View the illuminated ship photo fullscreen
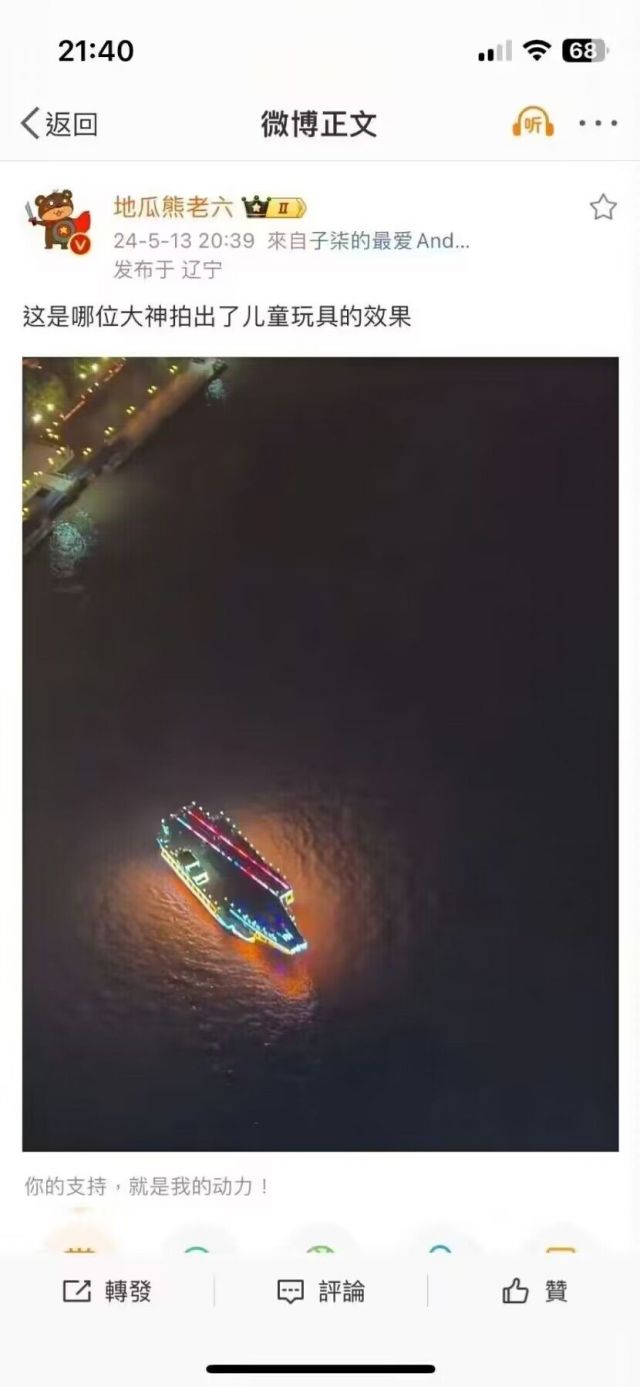Image resolution: width=640 pixels, height=1387 pixels. tap(320, 754)
